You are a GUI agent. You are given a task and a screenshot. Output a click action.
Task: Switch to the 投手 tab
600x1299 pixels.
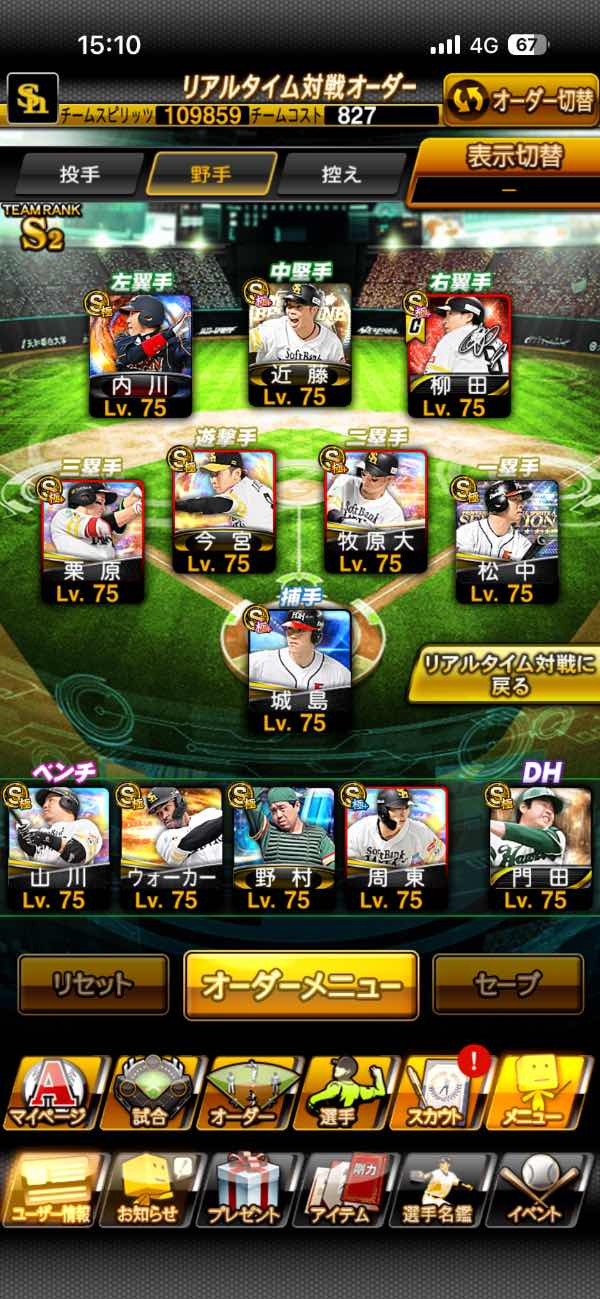80,174
